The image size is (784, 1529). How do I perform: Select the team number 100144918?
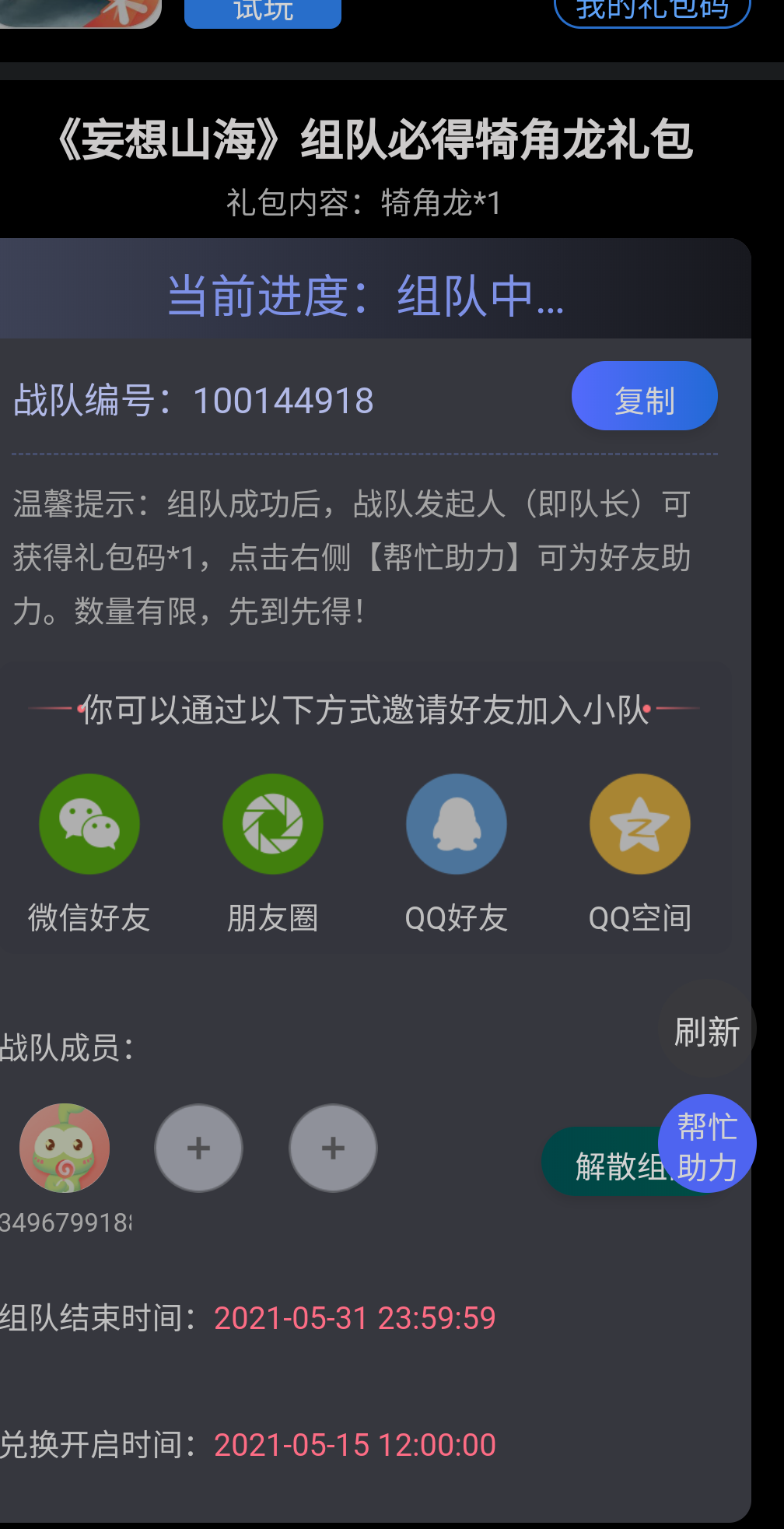(x=283, y=399)
